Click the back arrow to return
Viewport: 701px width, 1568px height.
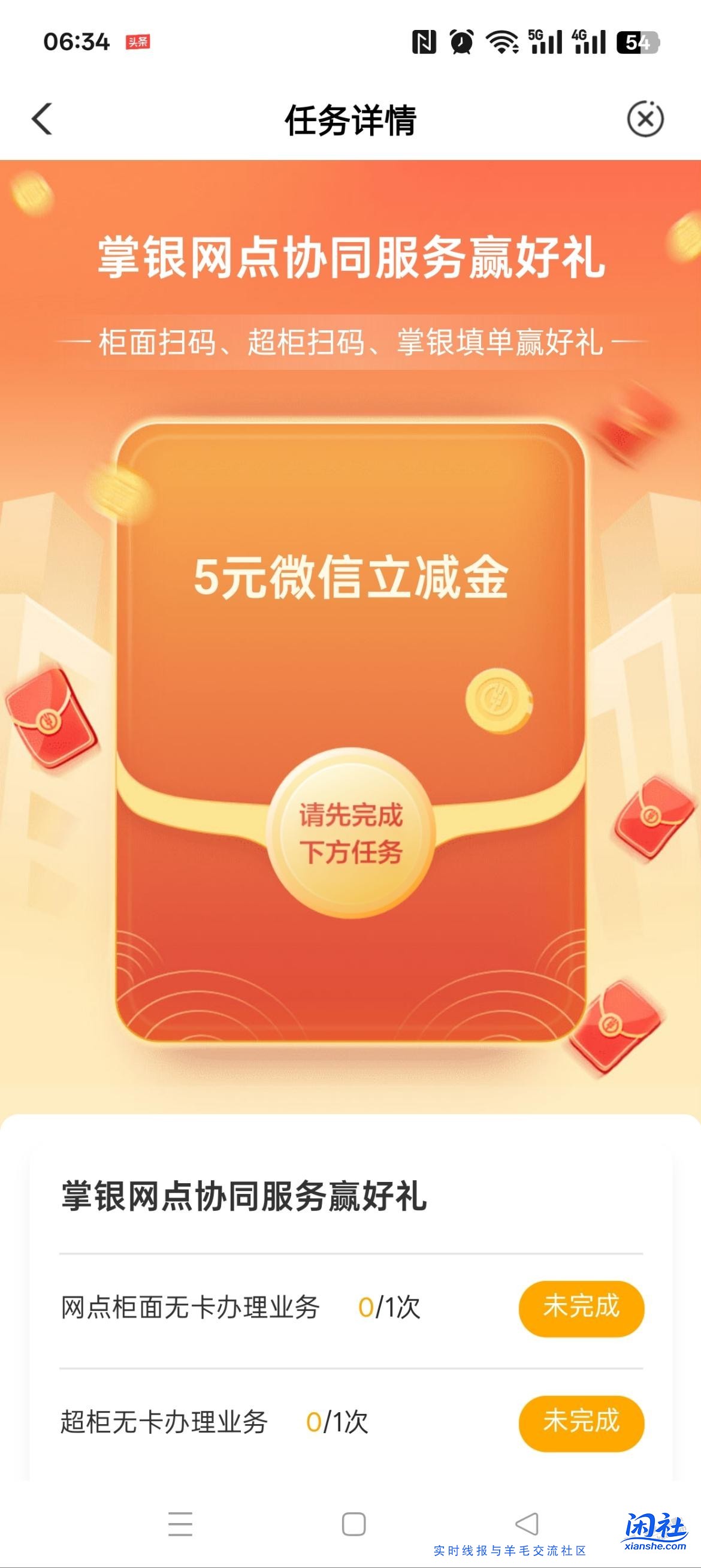41,119
